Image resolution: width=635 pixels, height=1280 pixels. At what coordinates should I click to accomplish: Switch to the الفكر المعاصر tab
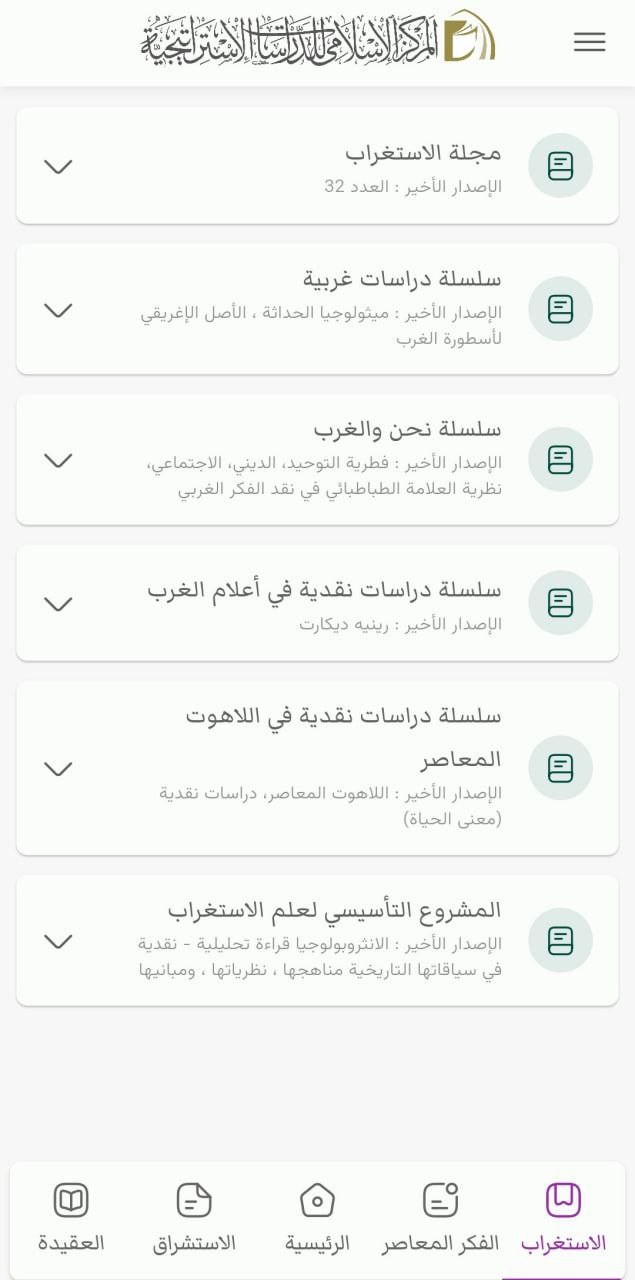click(x=440, y=1218)
